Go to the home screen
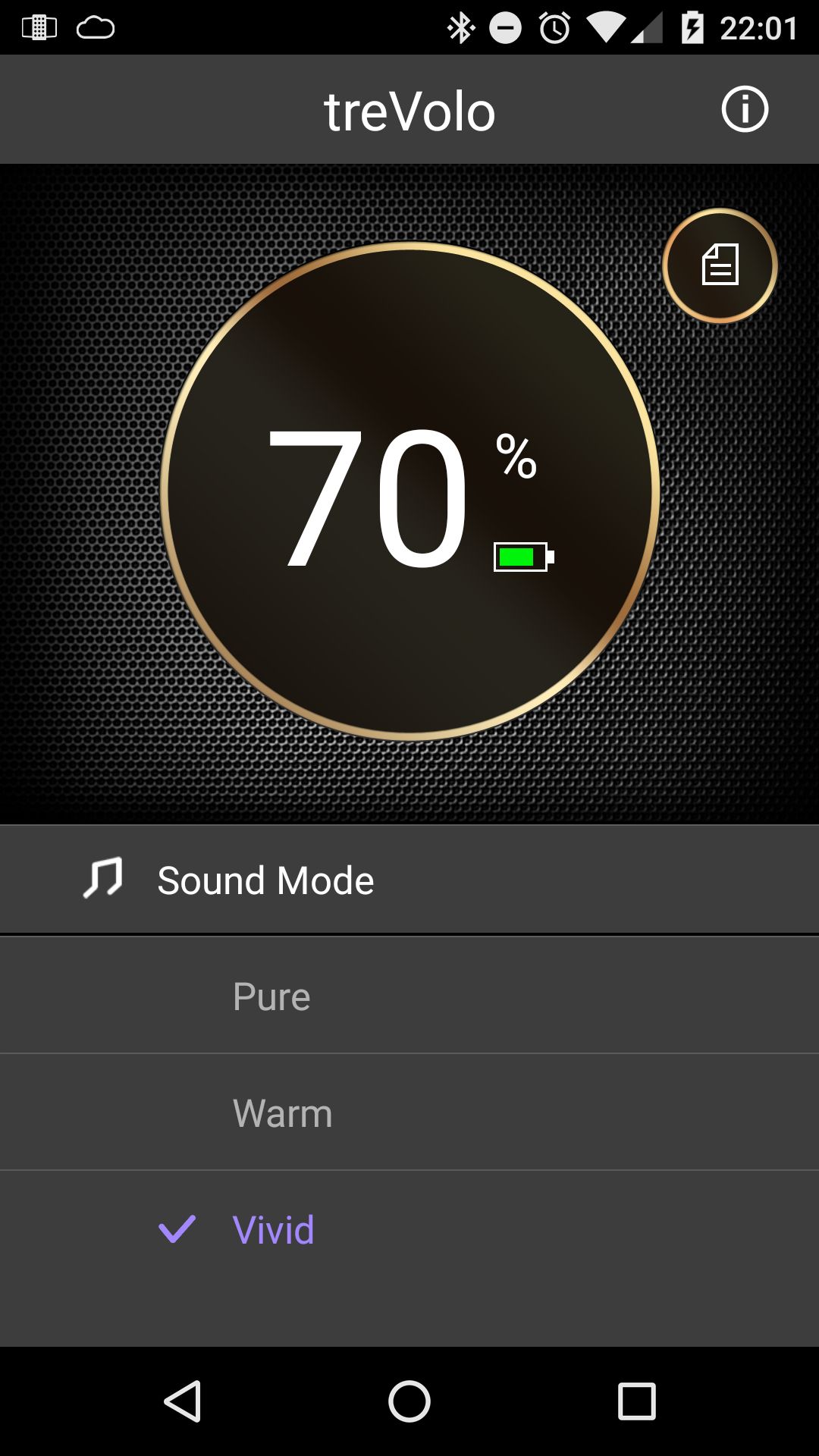The height and width of the screenshot is (1456, 819). click(409, 1401)
